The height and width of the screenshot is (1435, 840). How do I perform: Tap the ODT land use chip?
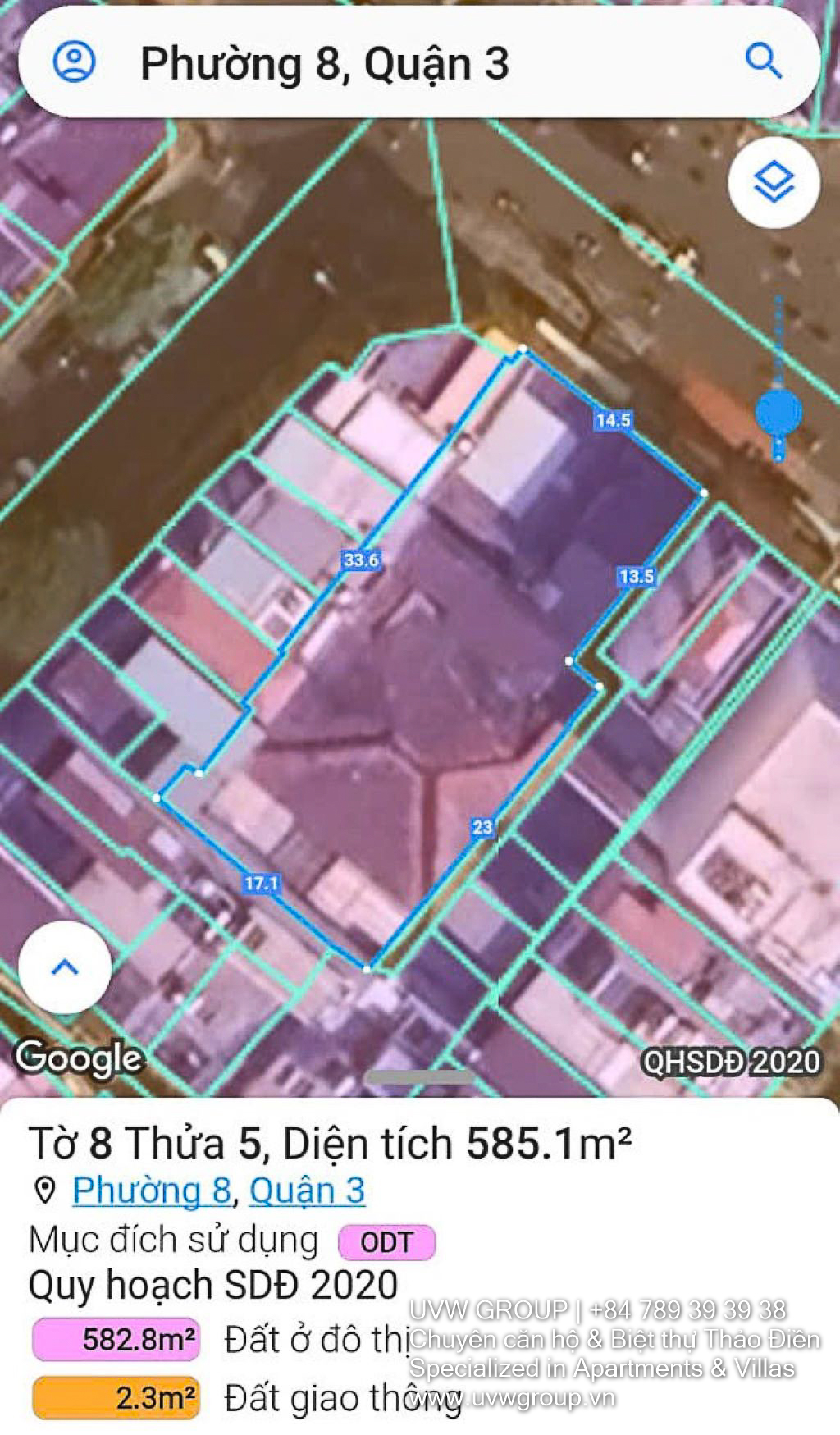[386, 1242]
